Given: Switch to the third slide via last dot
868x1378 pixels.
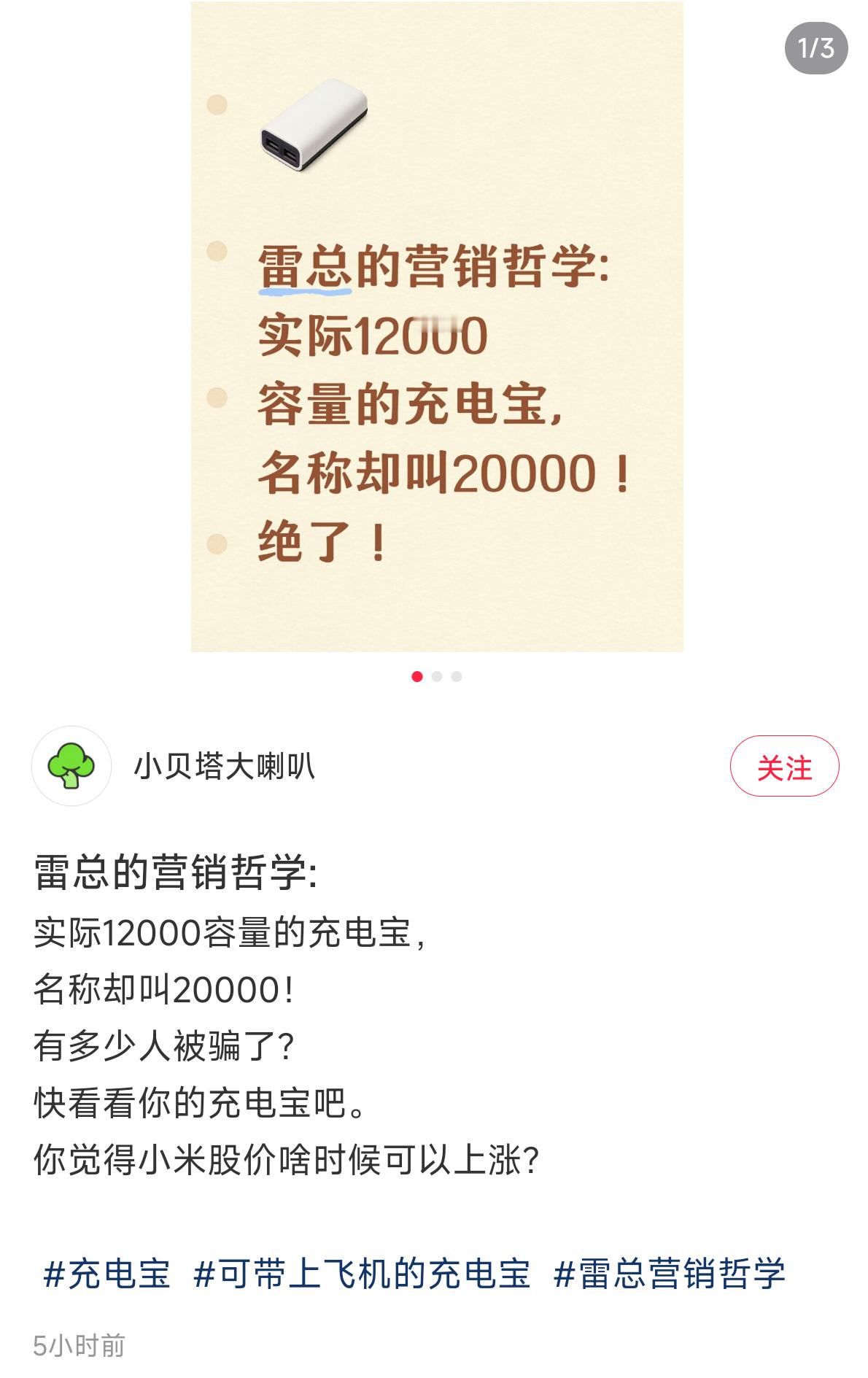Looking at the screenshot, I should (457, 677).
